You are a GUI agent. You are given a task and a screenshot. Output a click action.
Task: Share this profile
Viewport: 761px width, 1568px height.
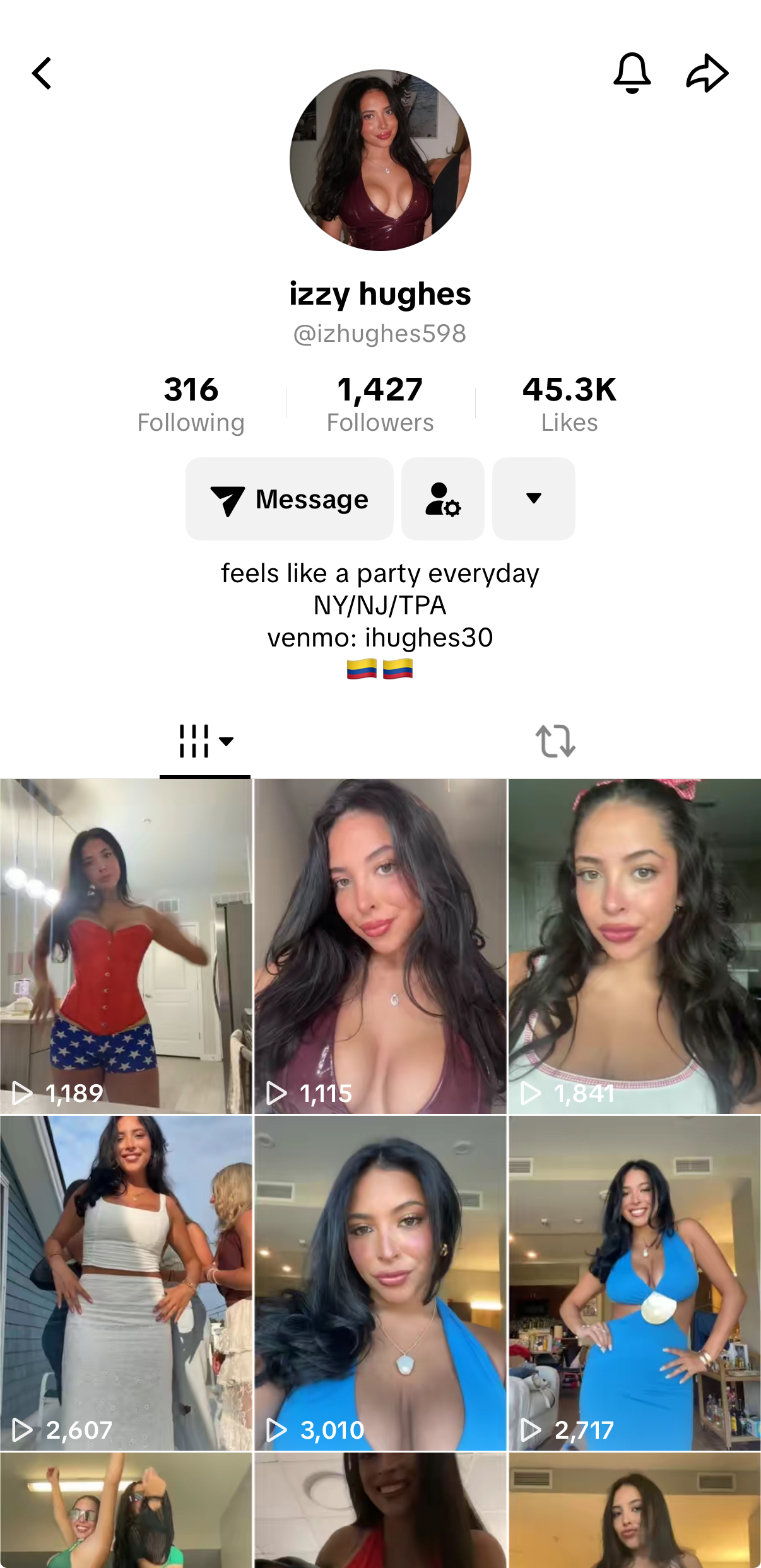707,73
